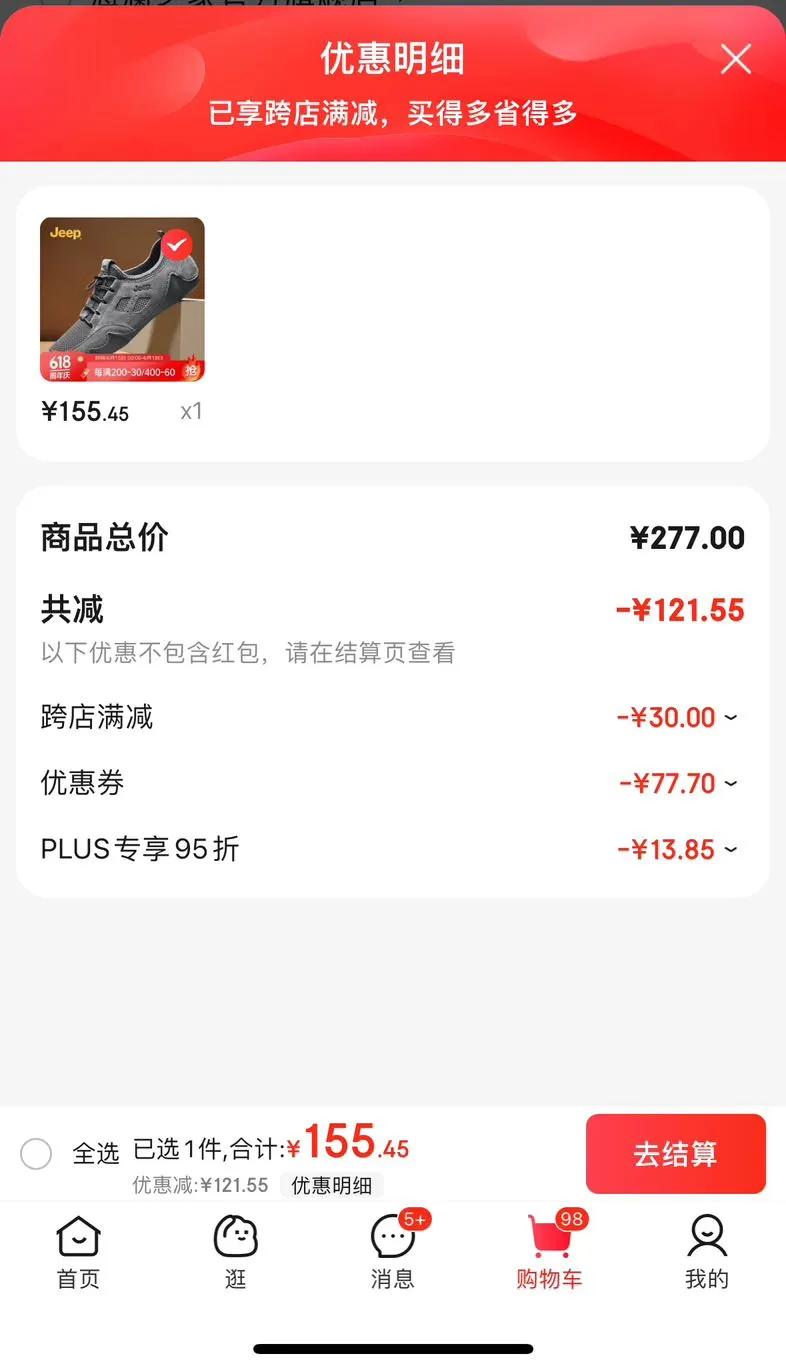Screen dimensions: 786x1370
Task: Close the 优惠明细 discount panel
Action: [x=736, y=60]
